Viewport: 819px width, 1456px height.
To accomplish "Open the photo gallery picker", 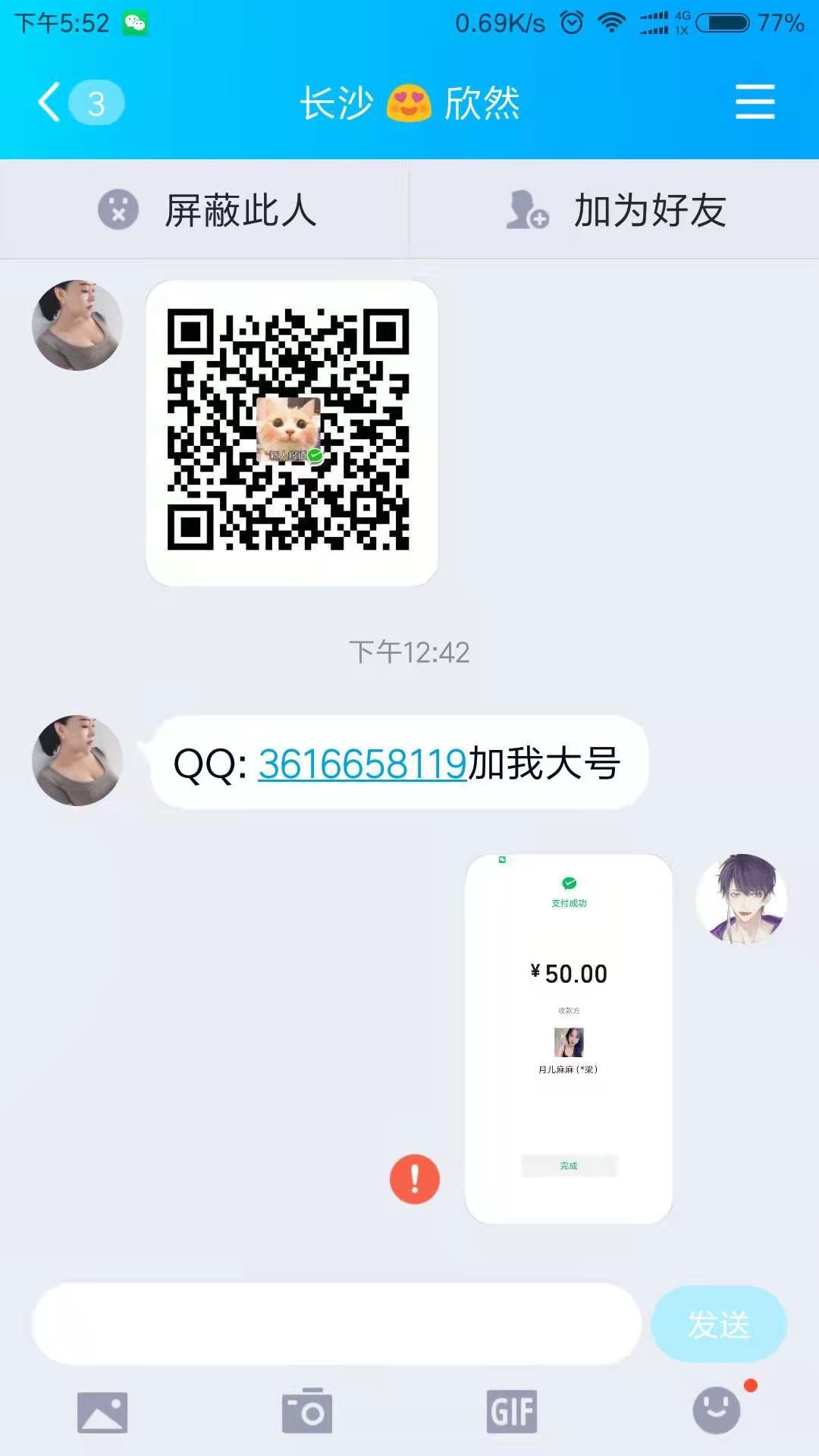I will coord(102,1412).
